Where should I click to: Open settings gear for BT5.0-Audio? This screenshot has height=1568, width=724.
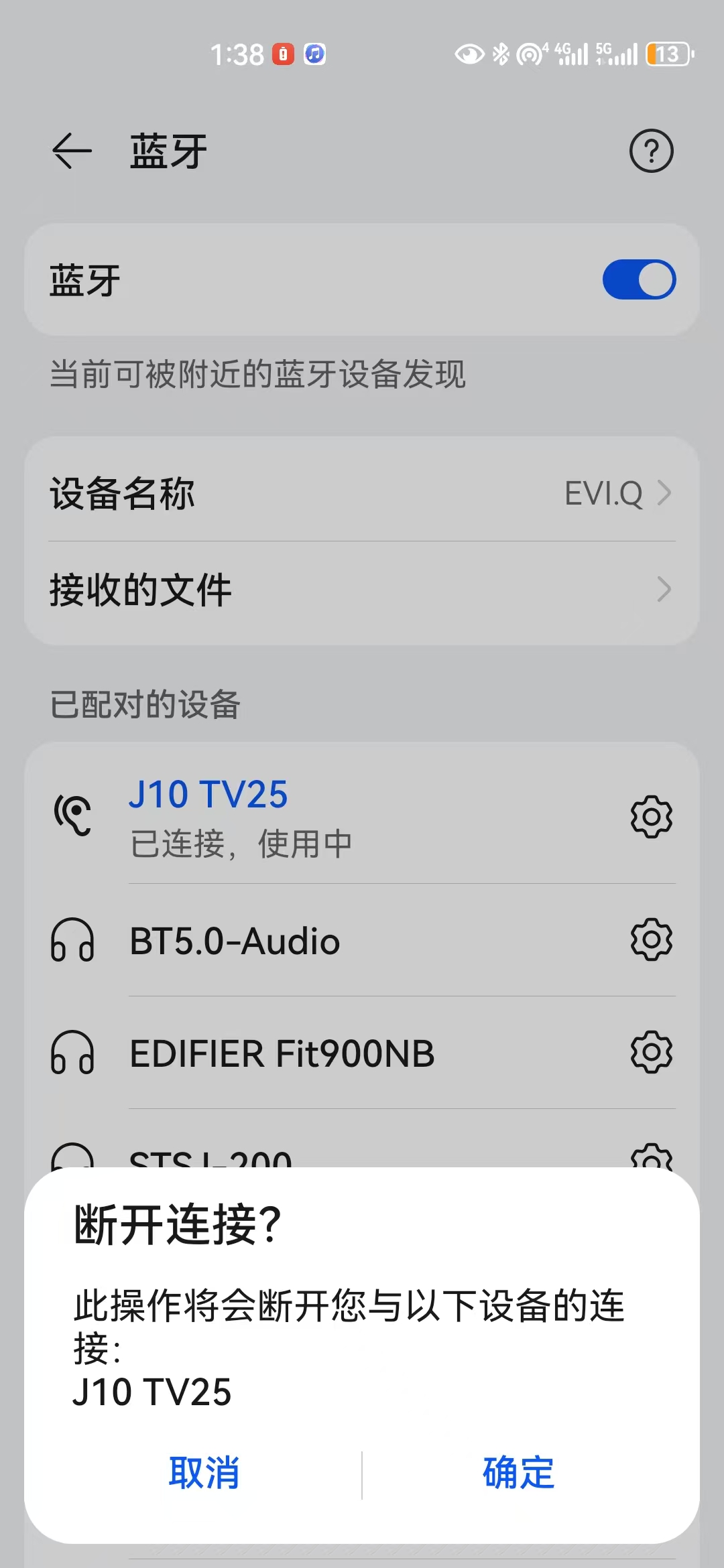tap(651, 940)
